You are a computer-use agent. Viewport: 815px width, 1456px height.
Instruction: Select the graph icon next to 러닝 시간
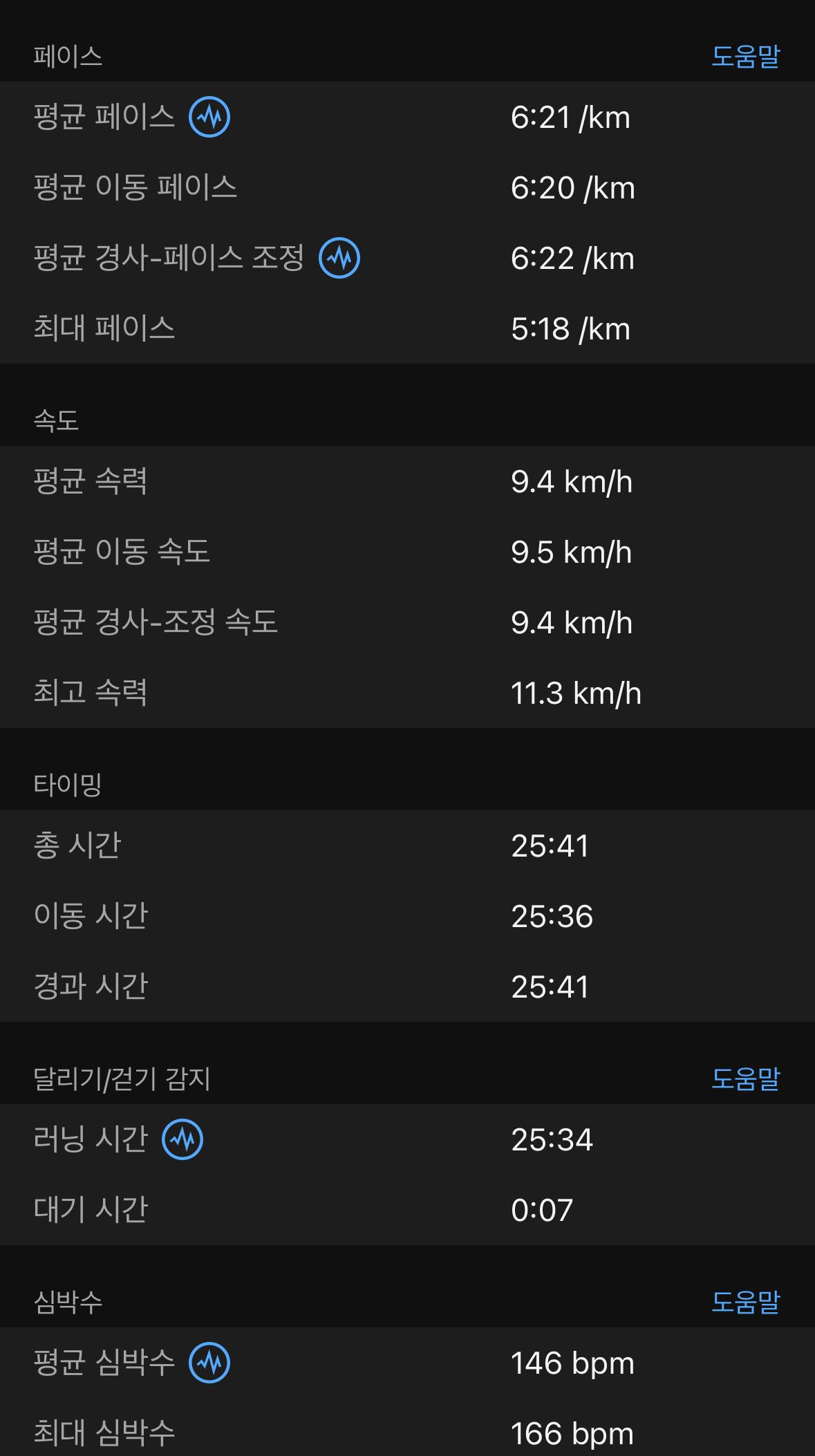point(182,1140)
